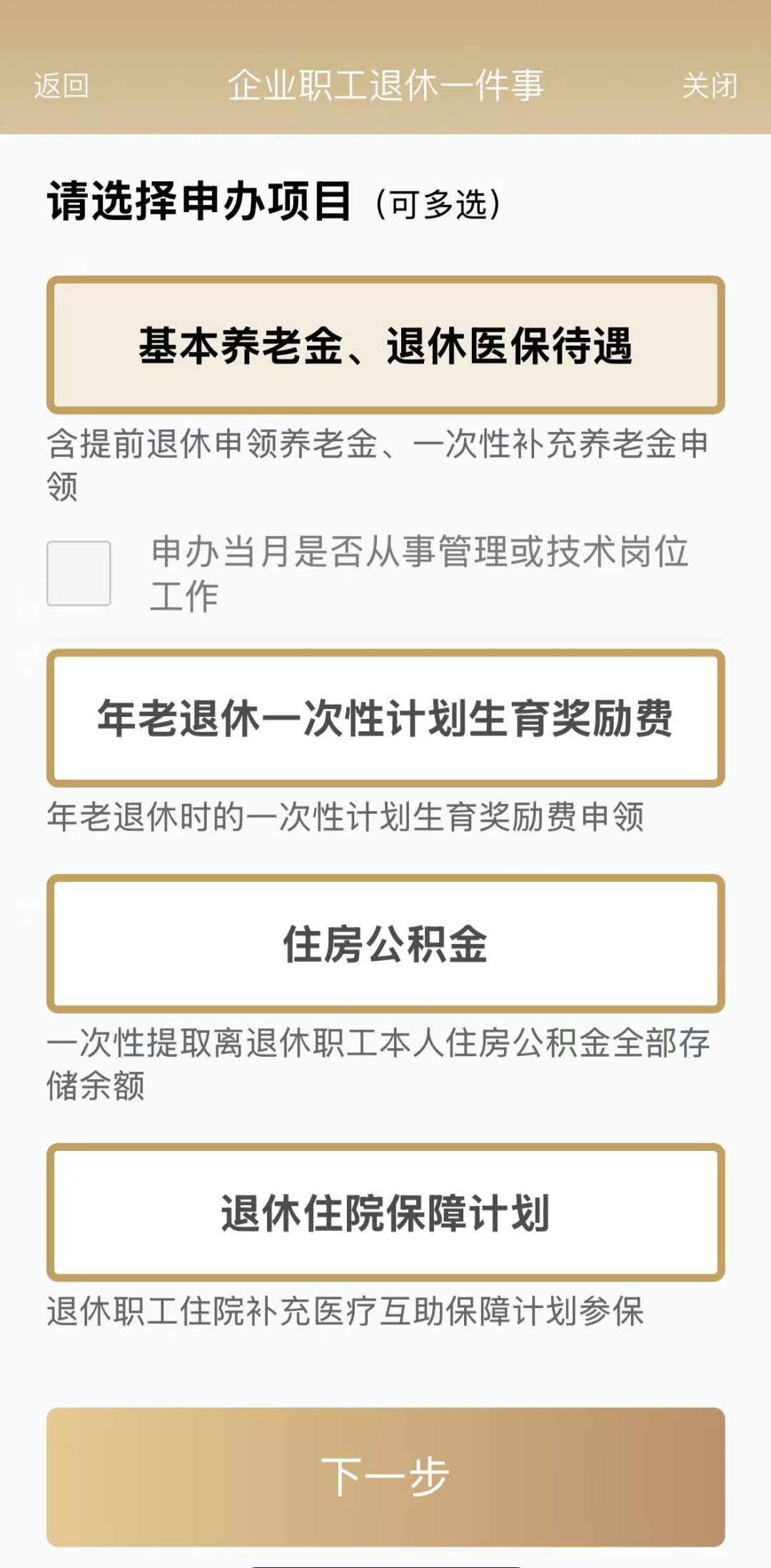Select 年老退休一次性计划生育奖励费
Viewport: 771px width, 1568px height.
(x=385, y=718)
